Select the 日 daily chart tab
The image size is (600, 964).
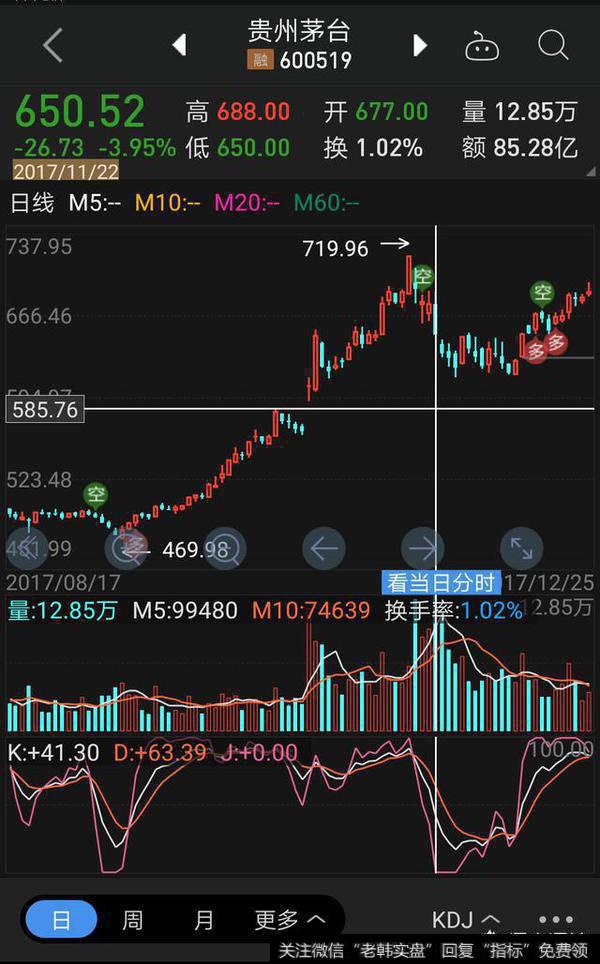[61, 919]
